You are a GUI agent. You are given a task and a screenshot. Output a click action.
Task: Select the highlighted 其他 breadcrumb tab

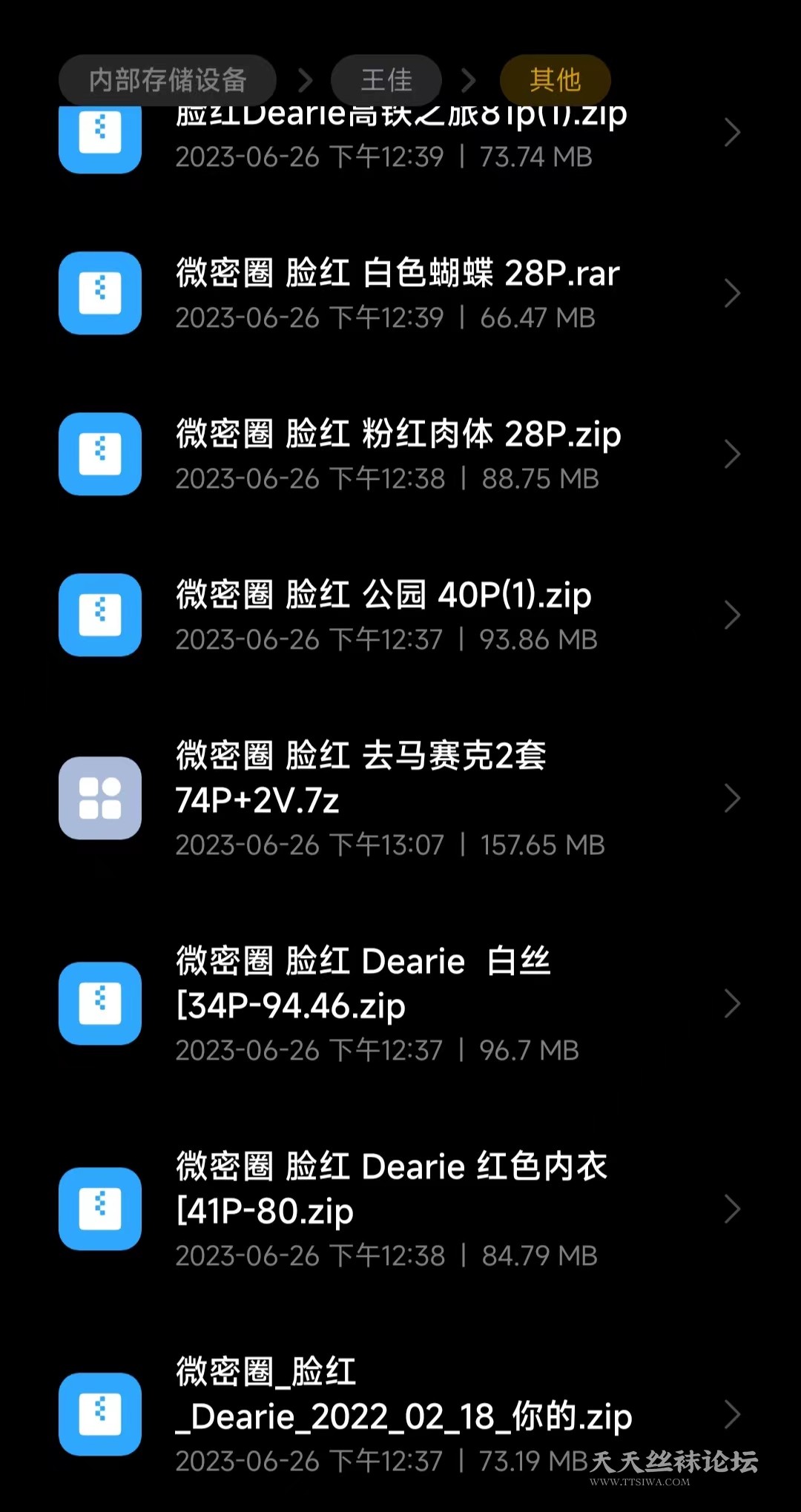click(555, 79)
